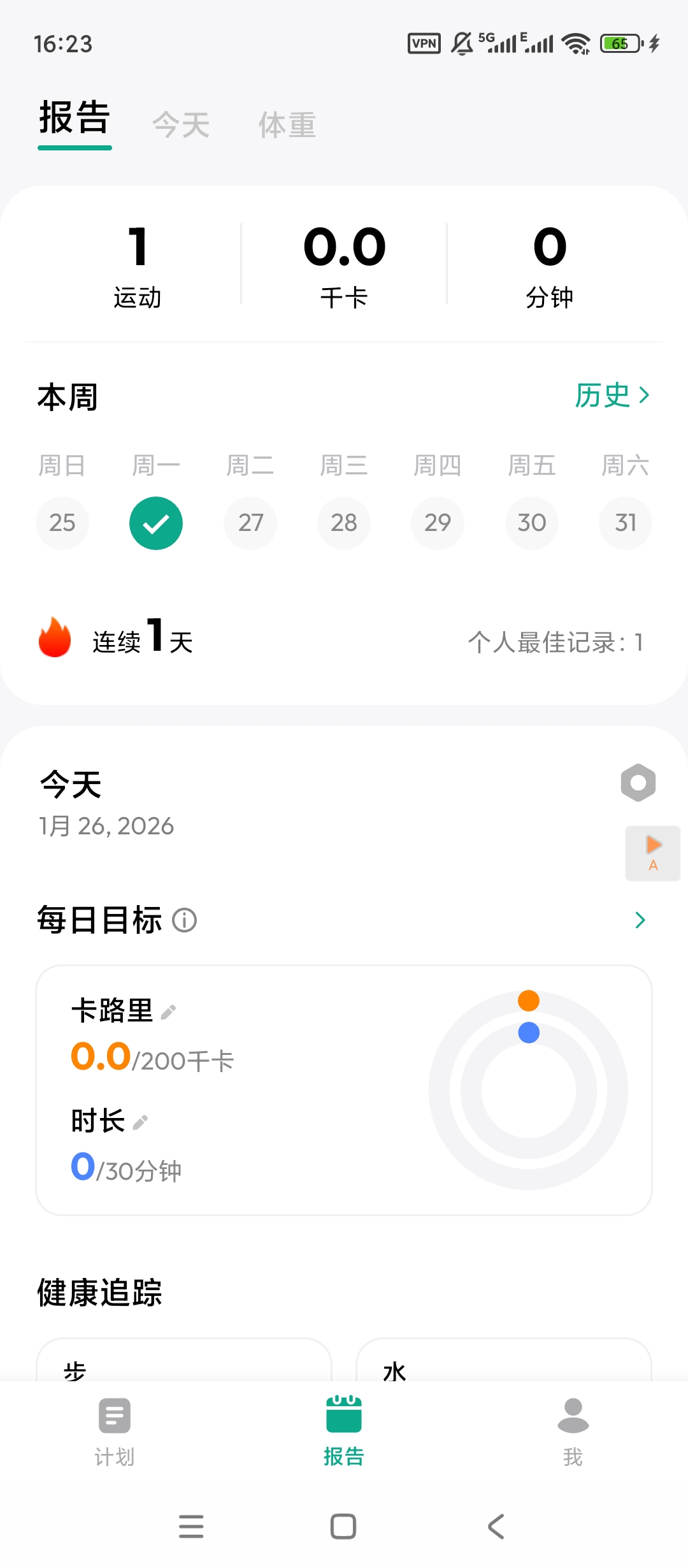The height and width of the screenshot is (1568, 688).
Task: Tap the orange play A floating icon
Action: [x=652, y=853]
